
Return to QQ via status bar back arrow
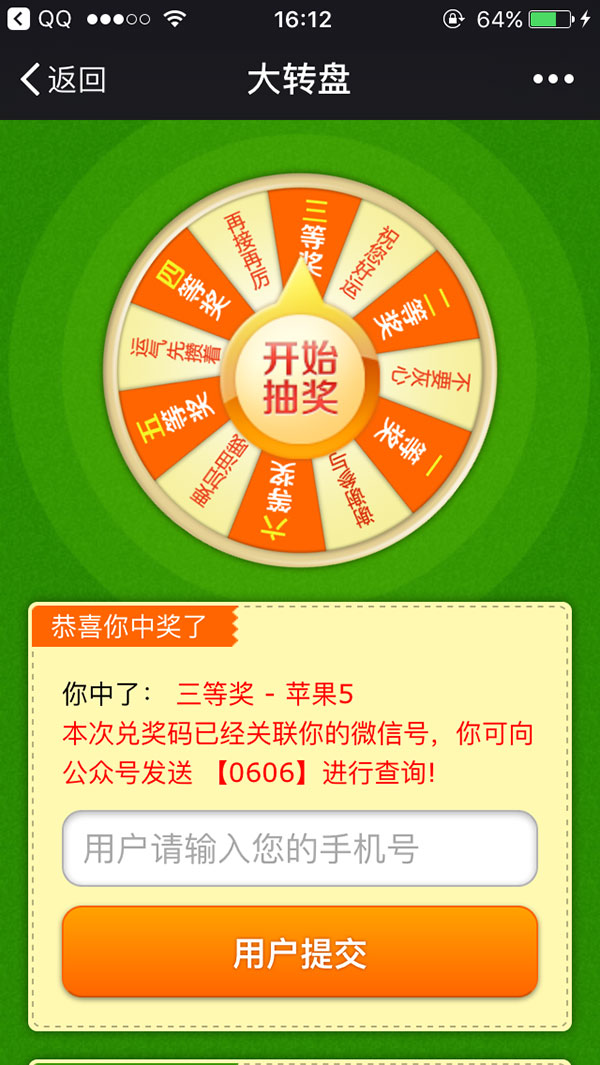(17, 19)
